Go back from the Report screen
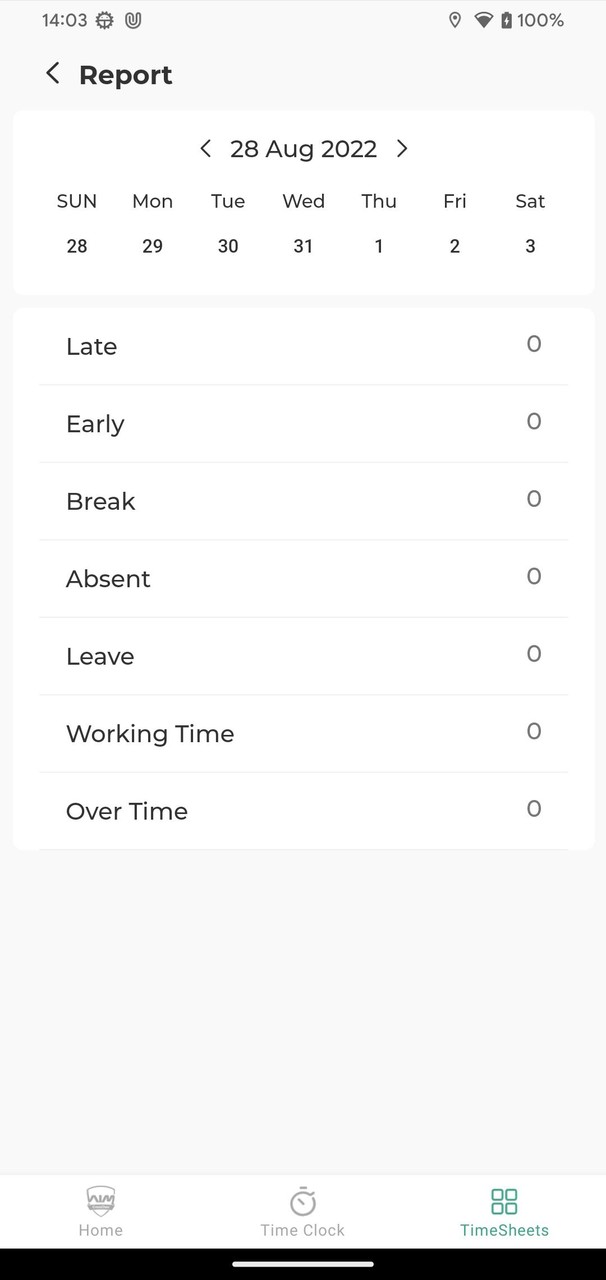 (x=53, y=74)
